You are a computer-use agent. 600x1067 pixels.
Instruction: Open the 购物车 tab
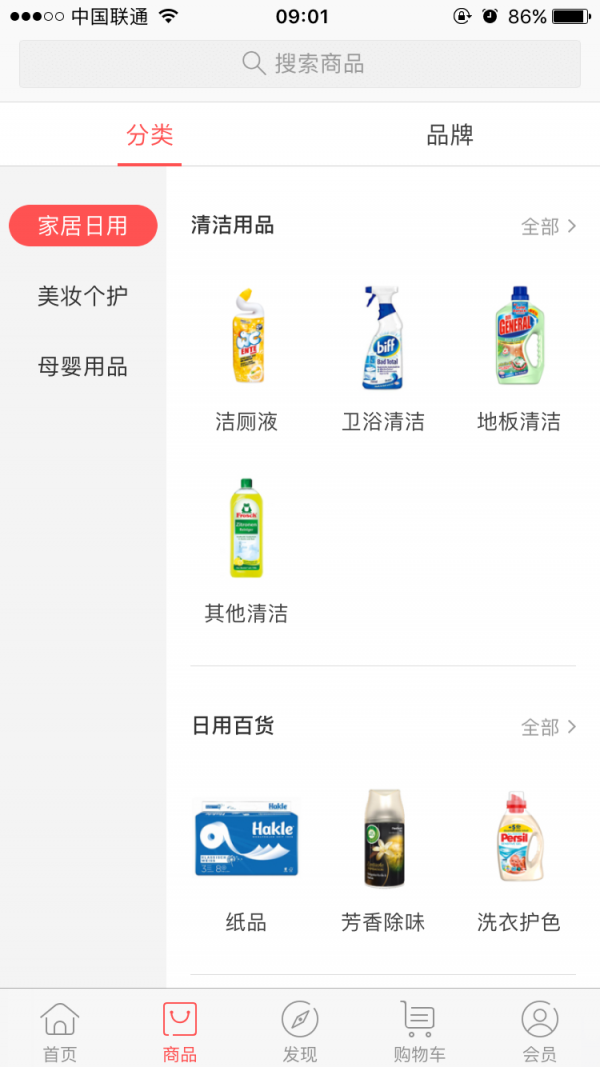[420, 1032]
